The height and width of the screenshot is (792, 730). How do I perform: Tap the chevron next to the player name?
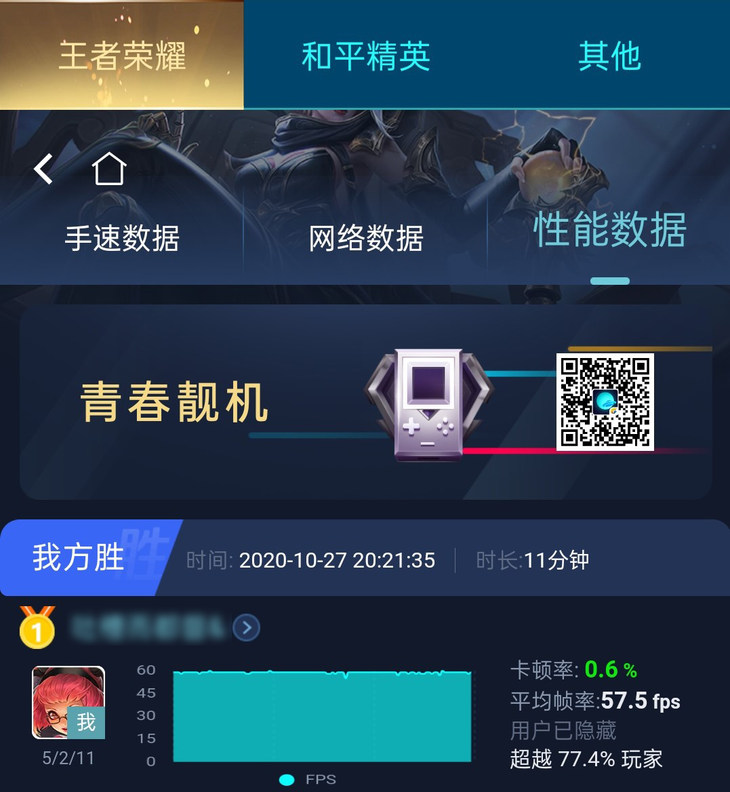coord(247,627)
